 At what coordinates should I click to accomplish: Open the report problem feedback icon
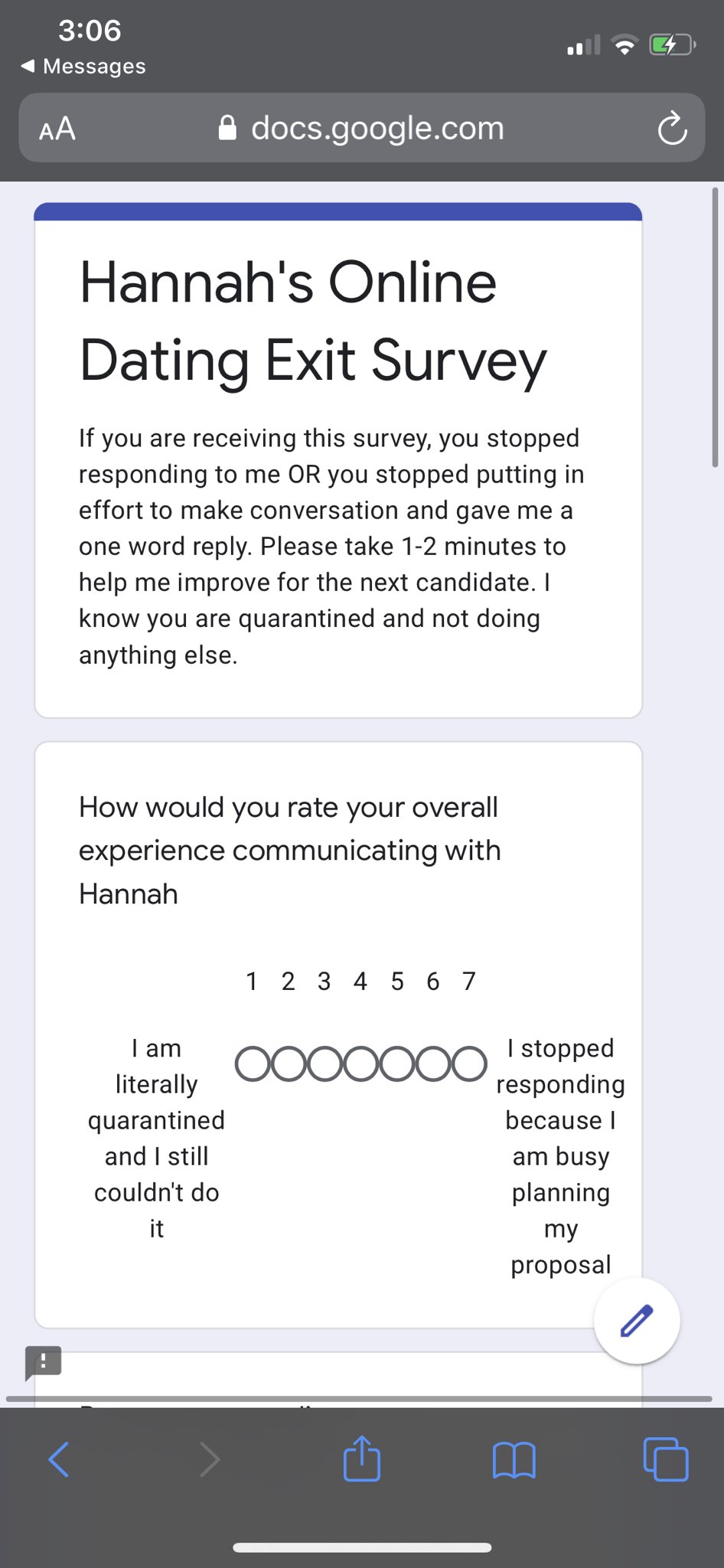point(43,1363)
